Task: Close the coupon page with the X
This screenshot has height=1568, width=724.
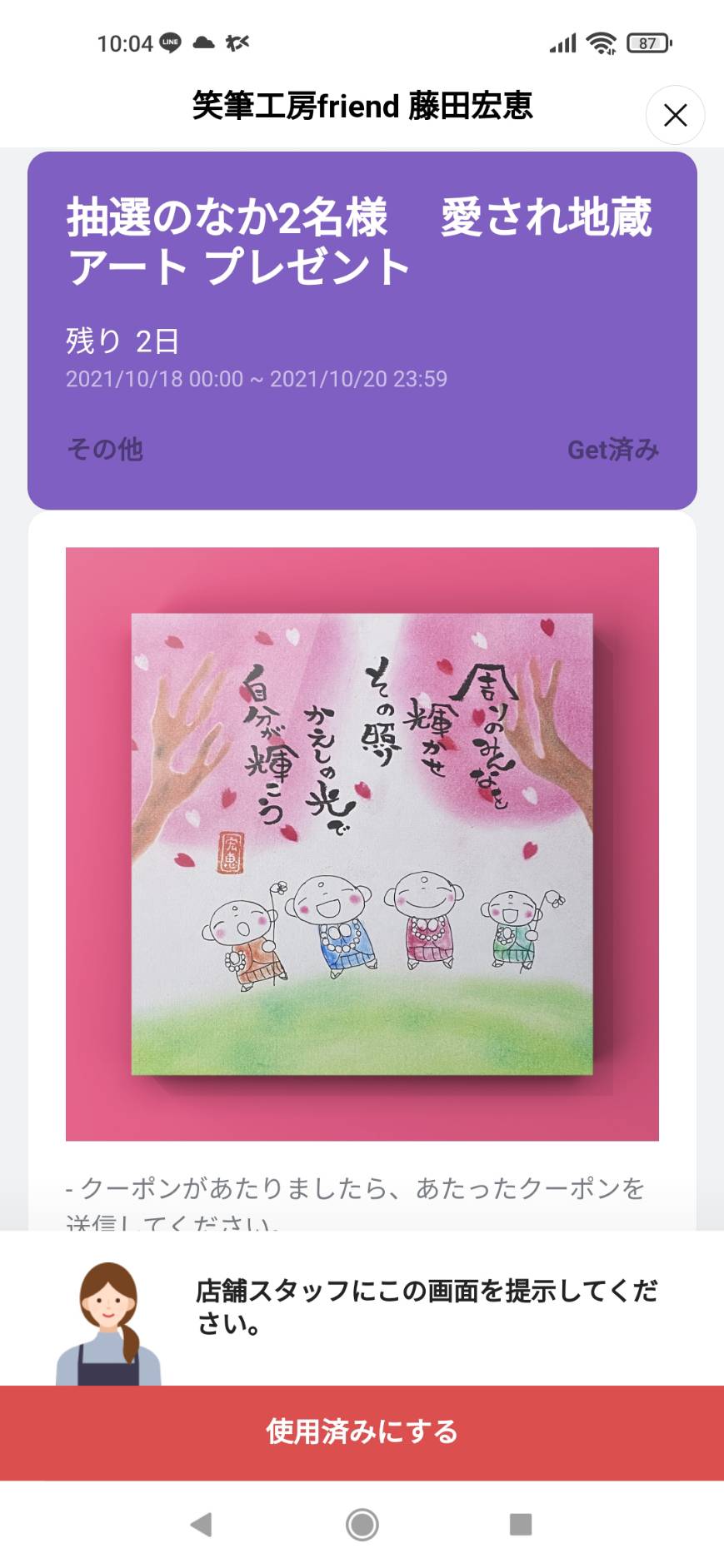Action: coord(675,115)
